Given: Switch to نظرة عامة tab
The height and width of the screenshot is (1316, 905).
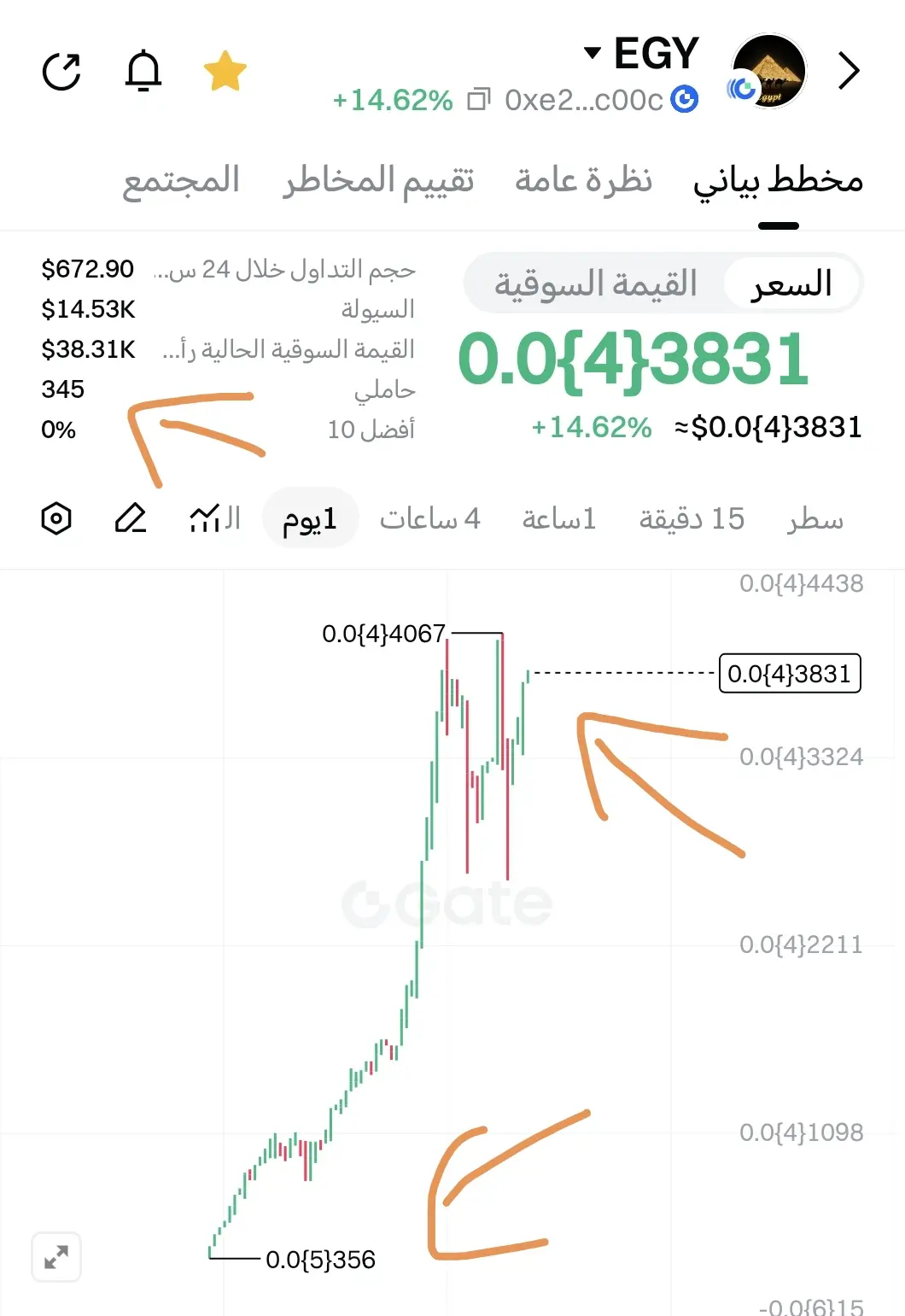Looking at the screenshot, I should click(x=585, y=178).
